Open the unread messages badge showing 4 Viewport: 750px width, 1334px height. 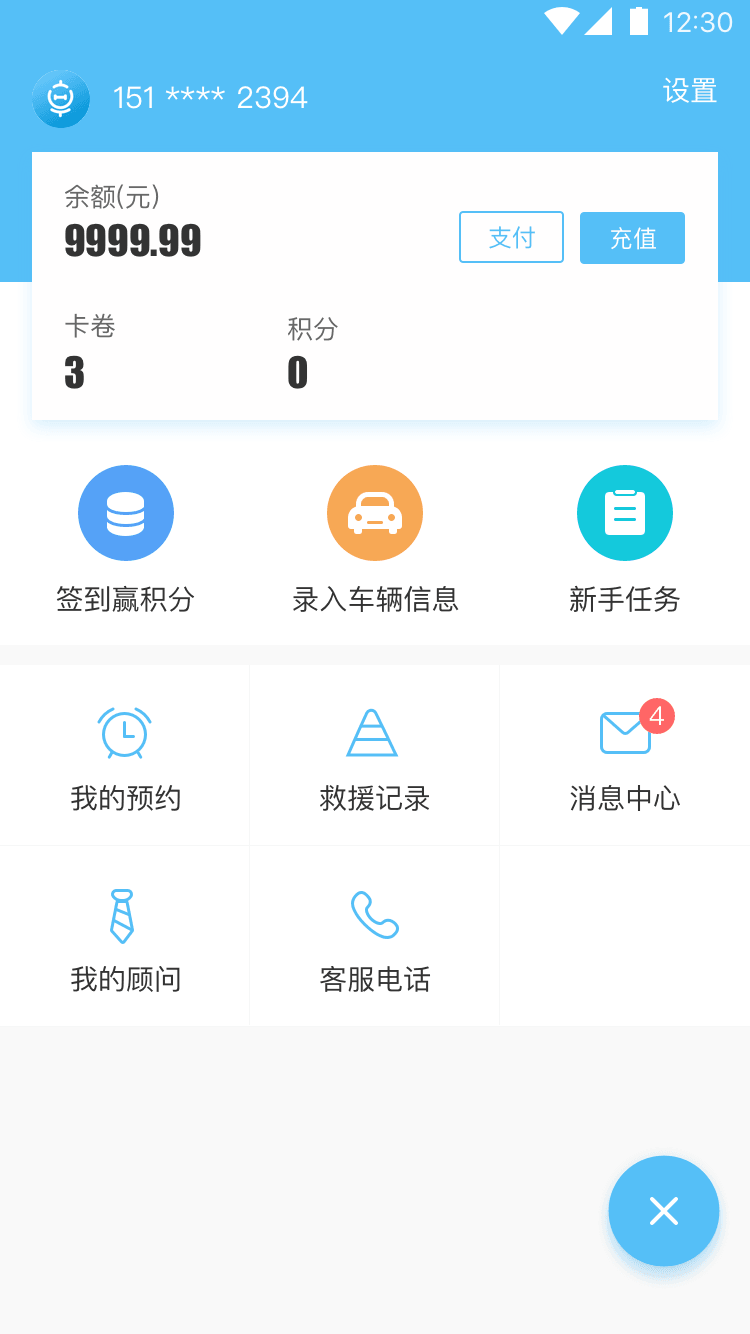tap(655, 714)
